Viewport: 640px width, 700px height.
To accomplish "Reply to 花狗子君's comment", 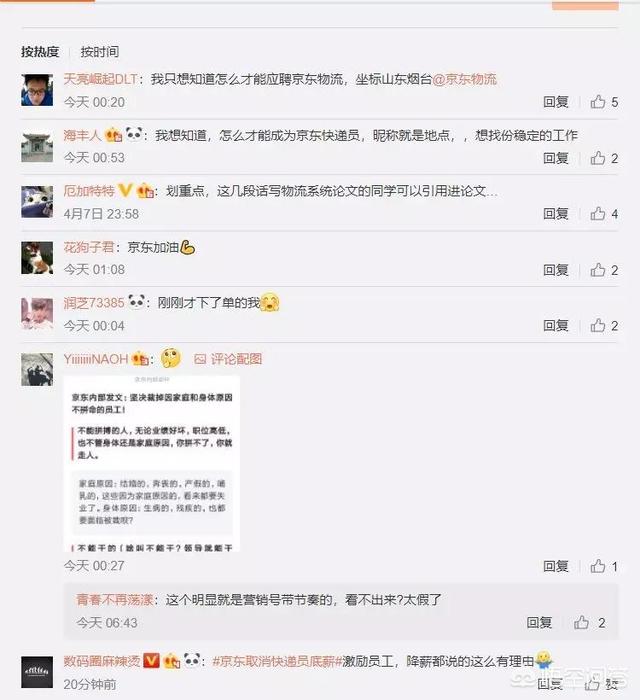I will point(555,270).
